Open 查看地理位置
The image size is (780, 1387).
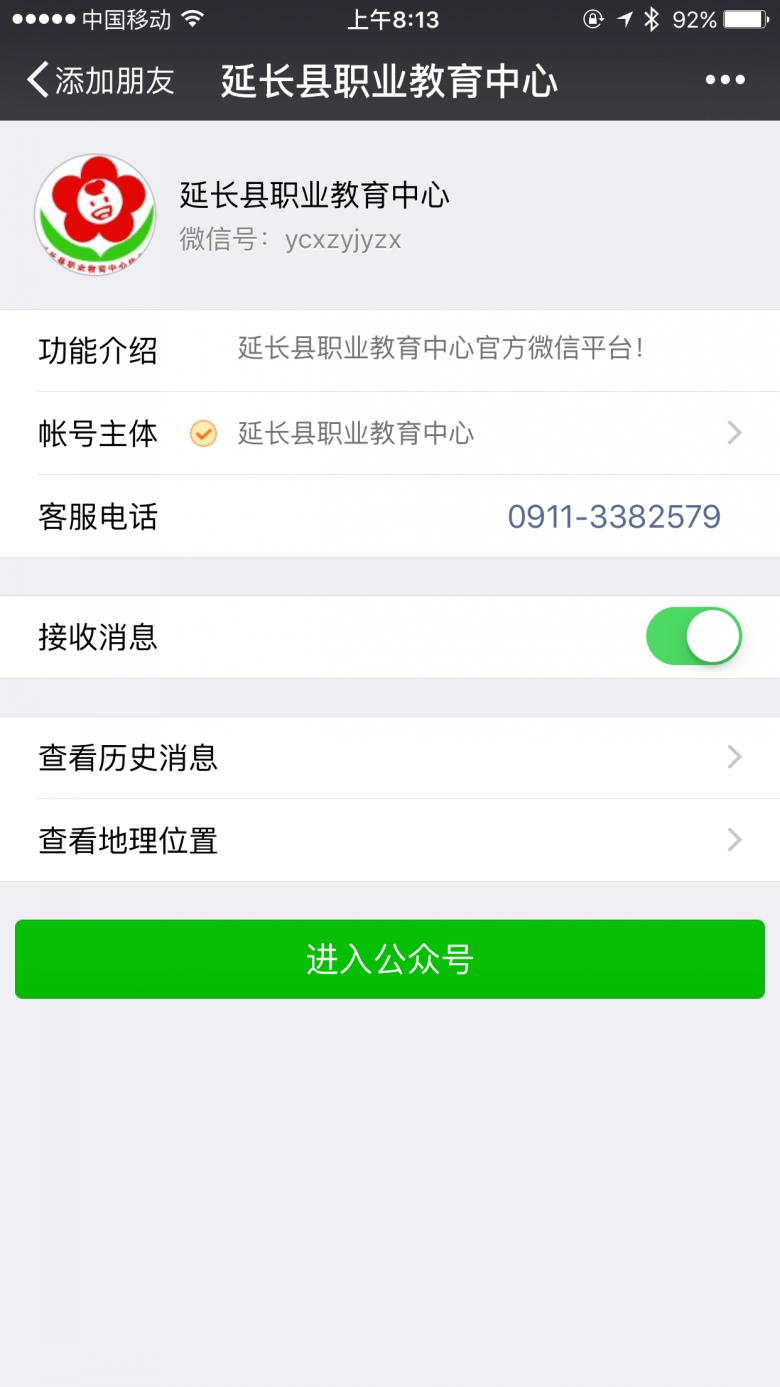pyautogui.click(x=390, y=840)
